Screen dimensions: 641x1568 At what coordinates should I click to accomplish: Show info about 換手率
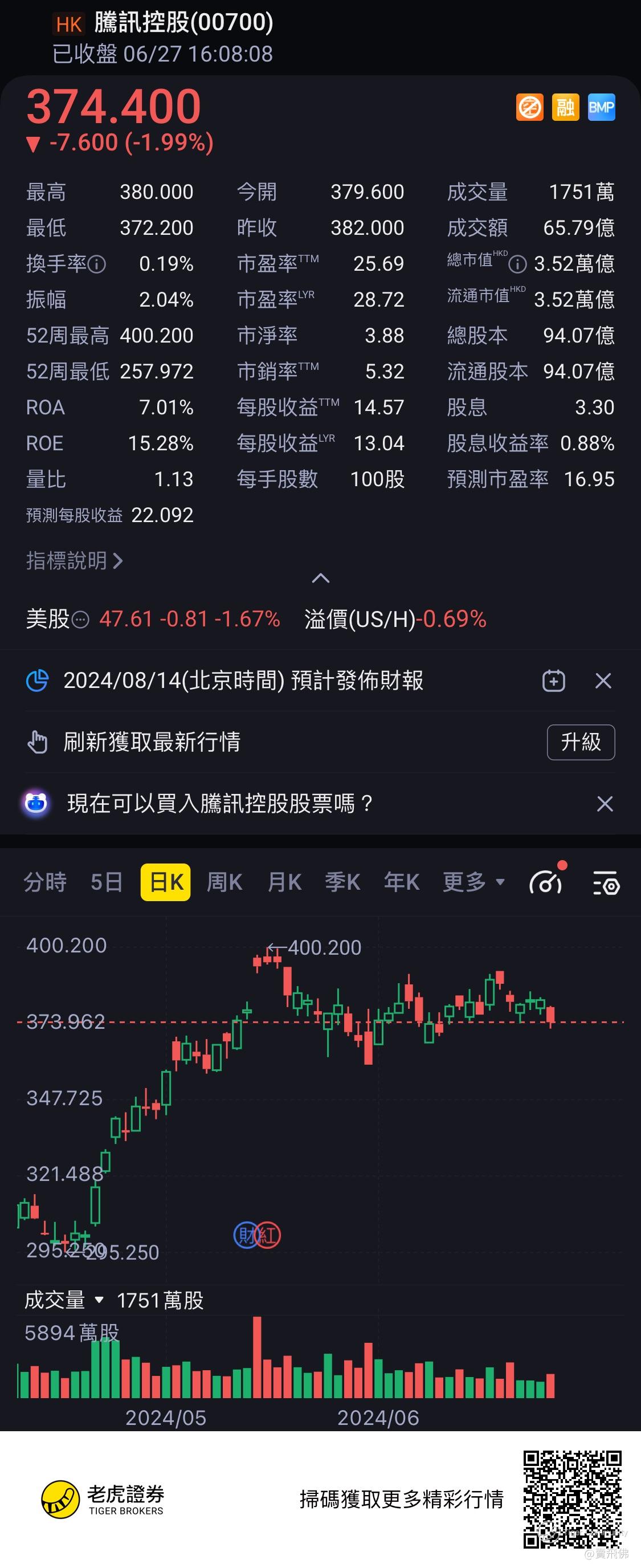click(97, 264)
